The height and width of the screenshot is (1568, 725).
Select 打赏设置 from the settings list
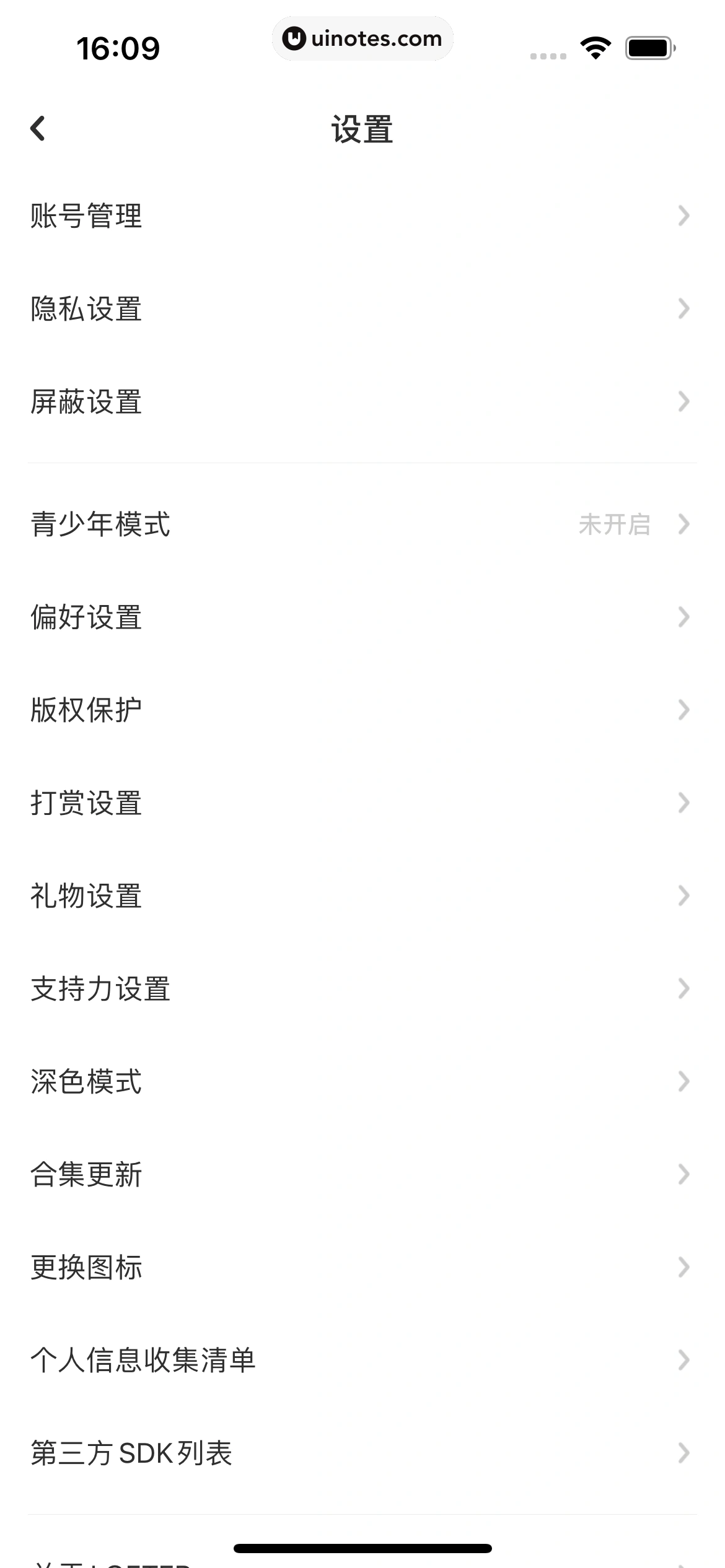tap(86, 803)
